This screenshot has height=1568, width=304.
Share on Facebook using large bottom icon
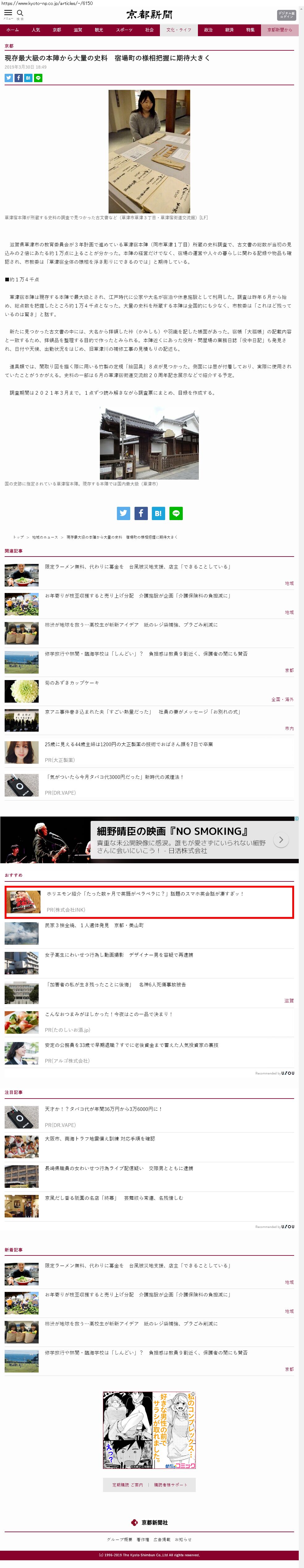(141, 513)
